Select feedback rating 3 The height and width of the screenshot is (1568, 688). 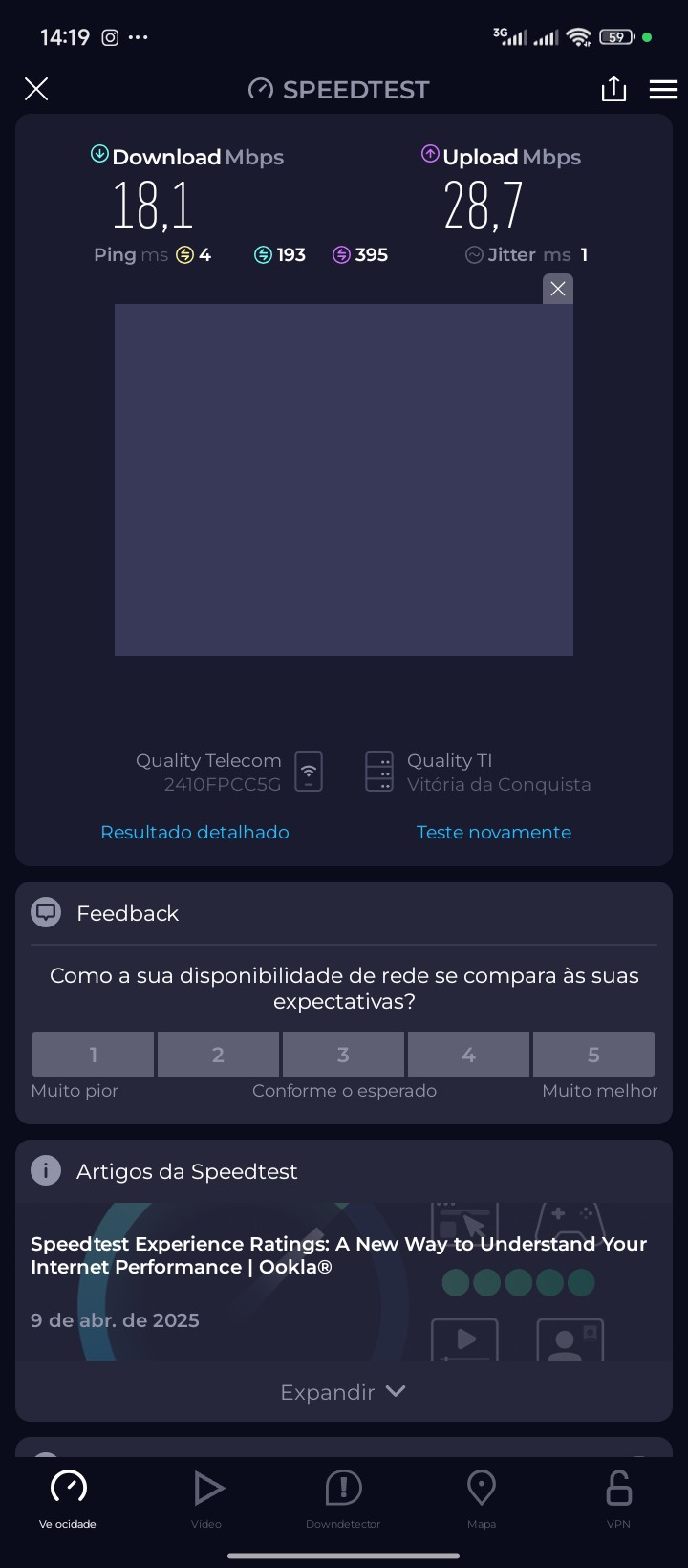tap(343, 1054)
